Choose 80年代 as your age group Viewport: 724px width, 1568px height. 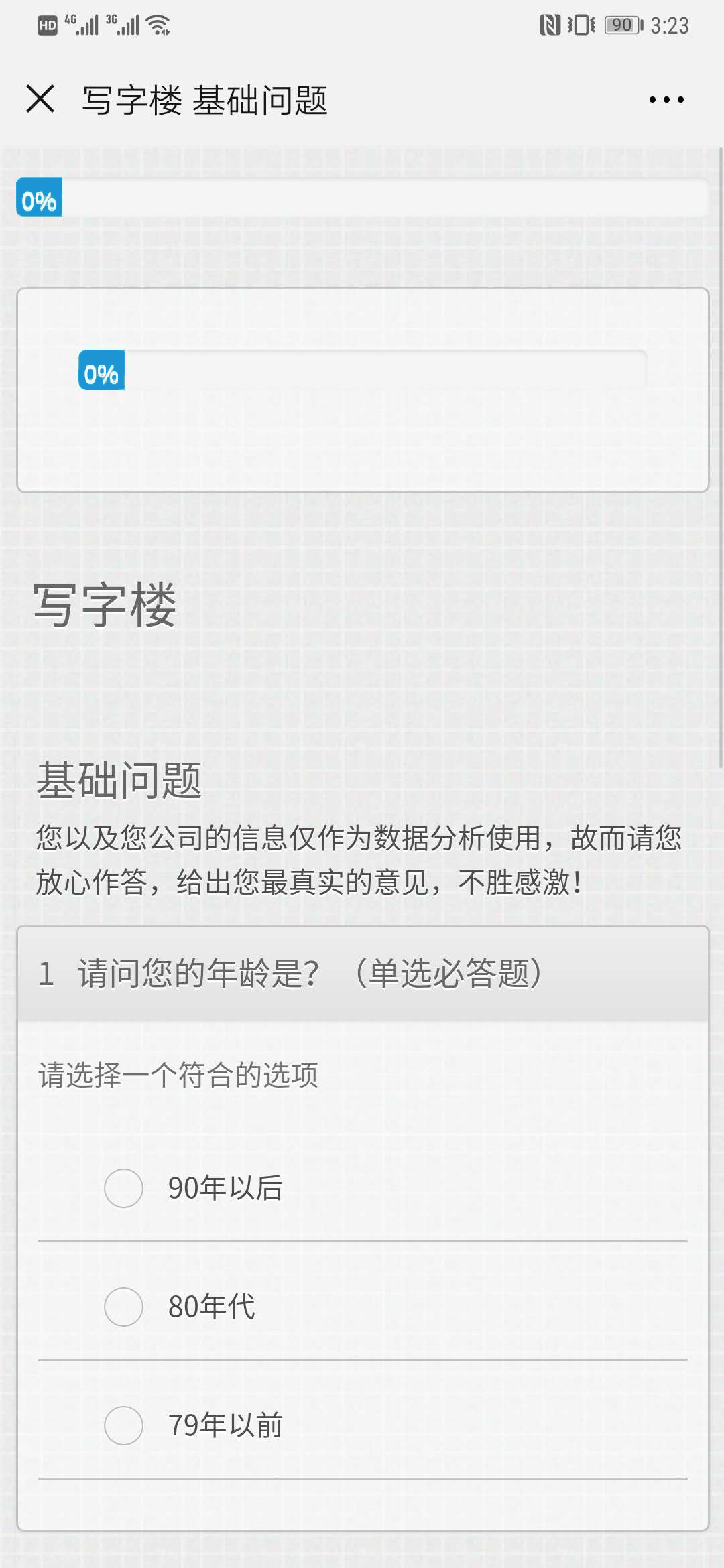(x=124, y=1307)
